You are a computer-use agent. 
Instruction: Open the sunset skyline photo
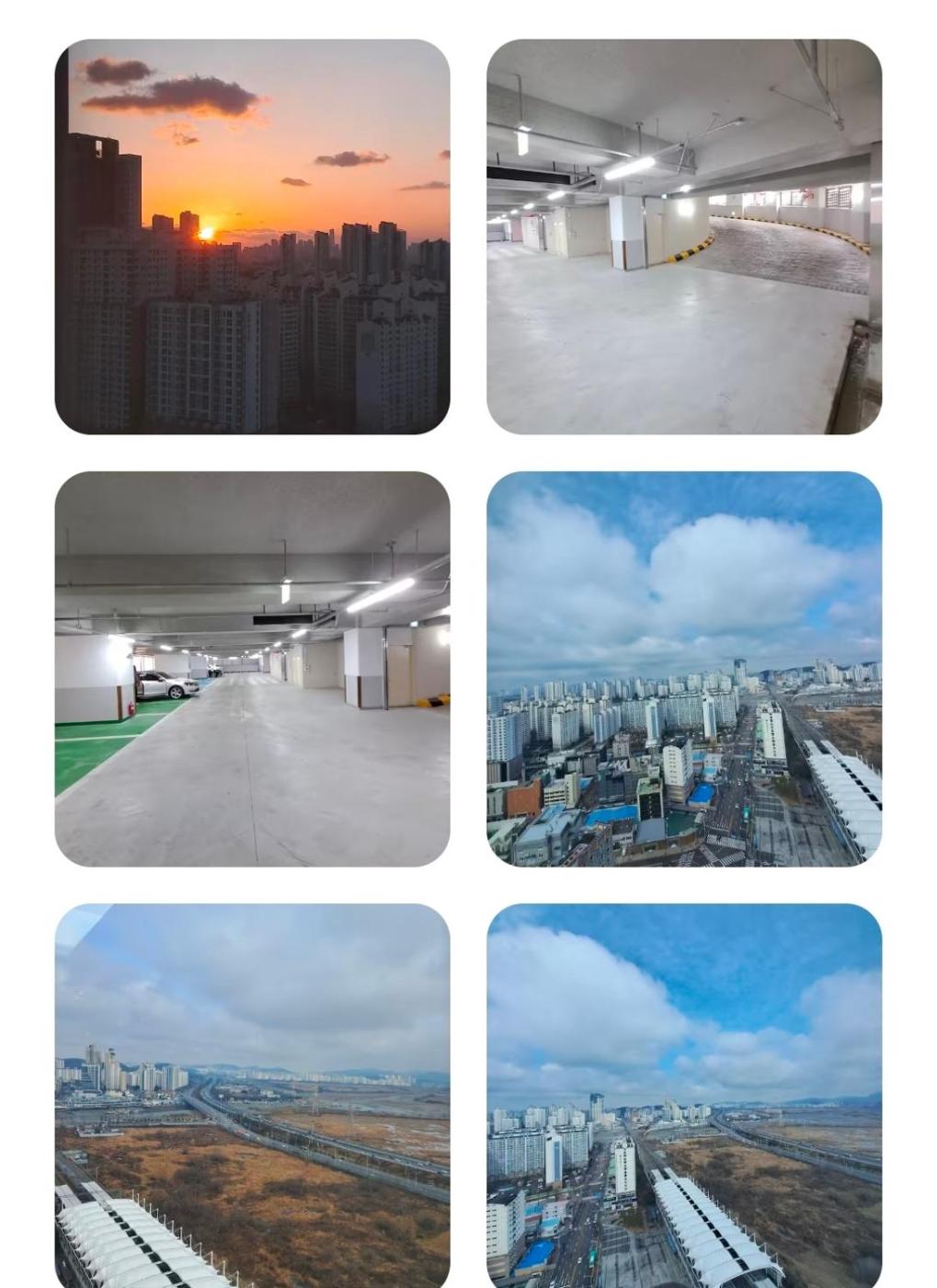[x=252, y=236]
